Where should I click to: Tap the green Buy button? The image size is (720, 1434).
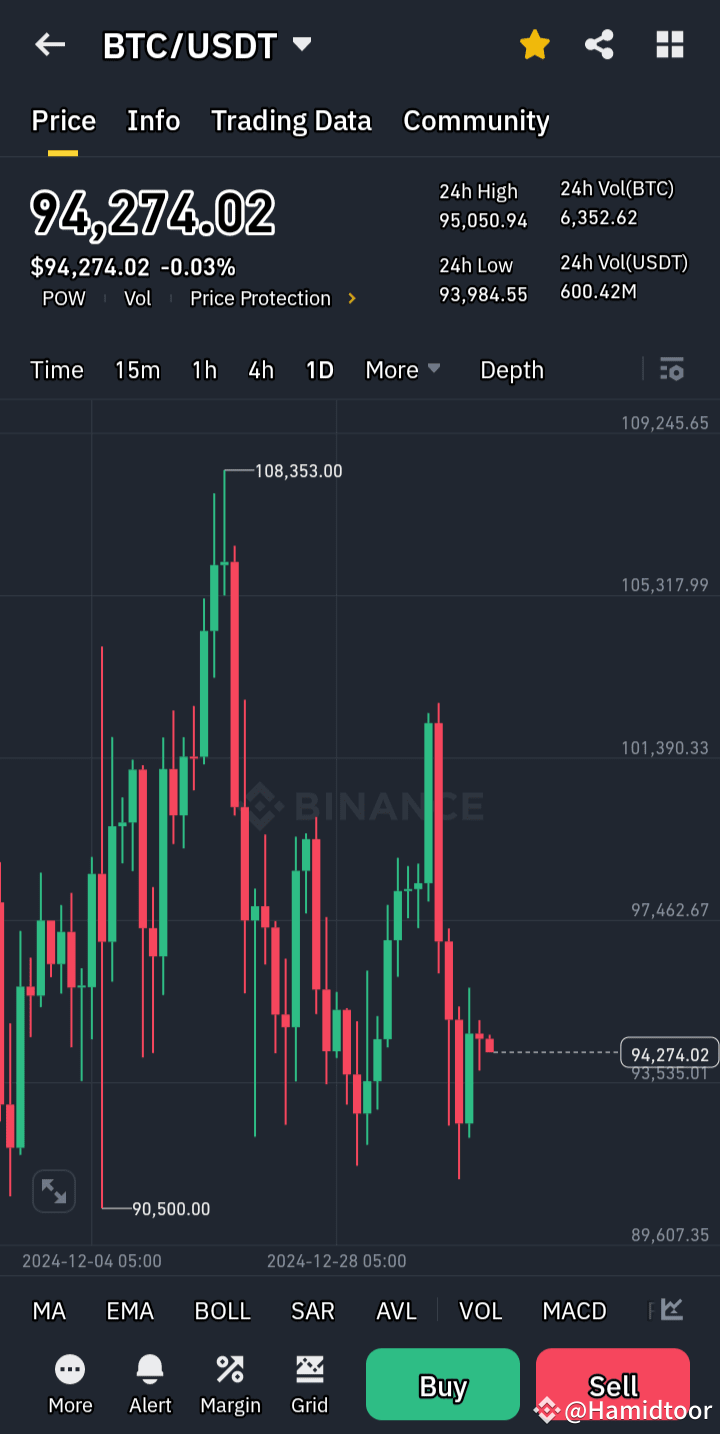[x=443, y=1385]
